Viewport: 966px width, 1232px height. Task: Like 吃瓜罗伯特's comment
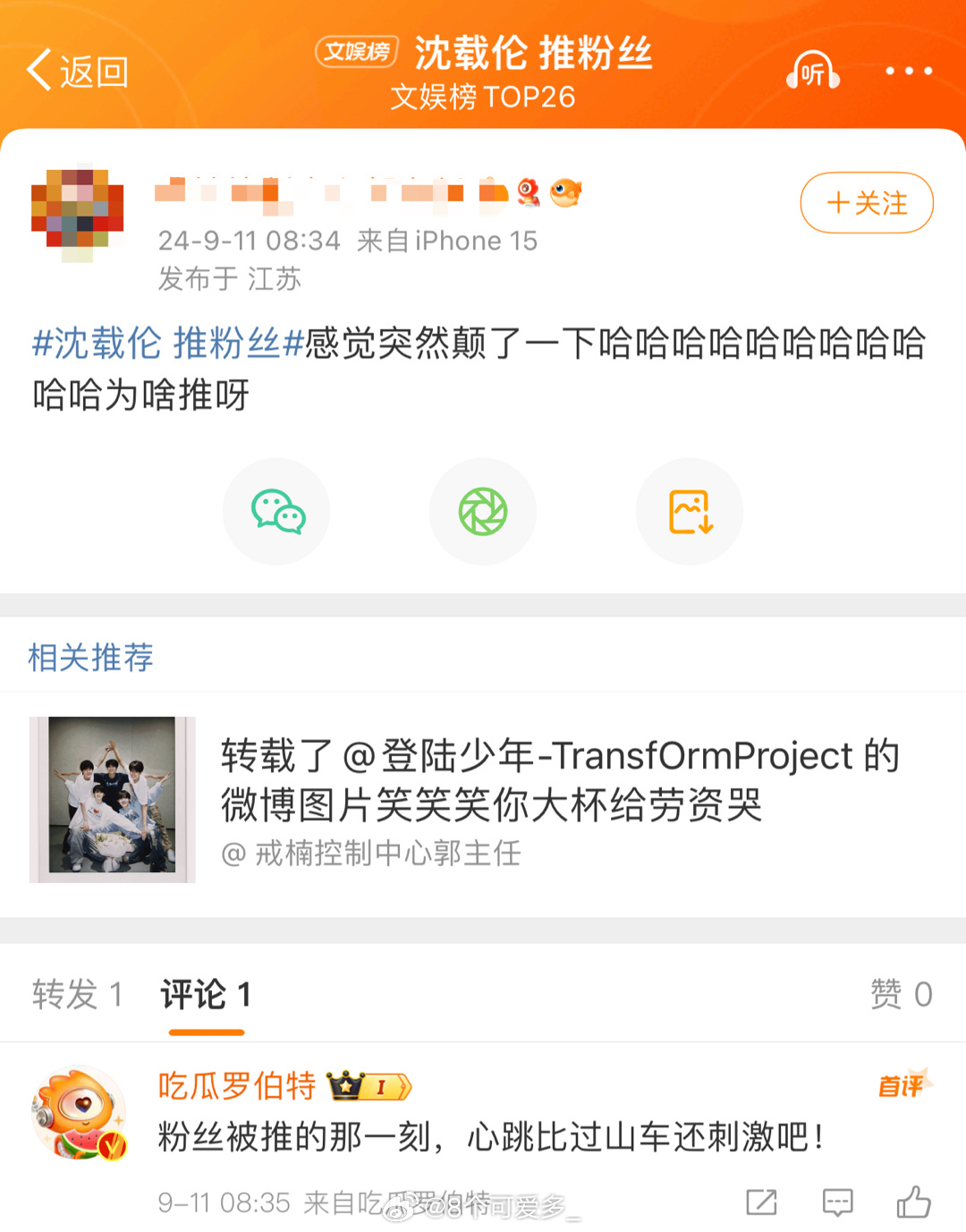[913, 1202]
